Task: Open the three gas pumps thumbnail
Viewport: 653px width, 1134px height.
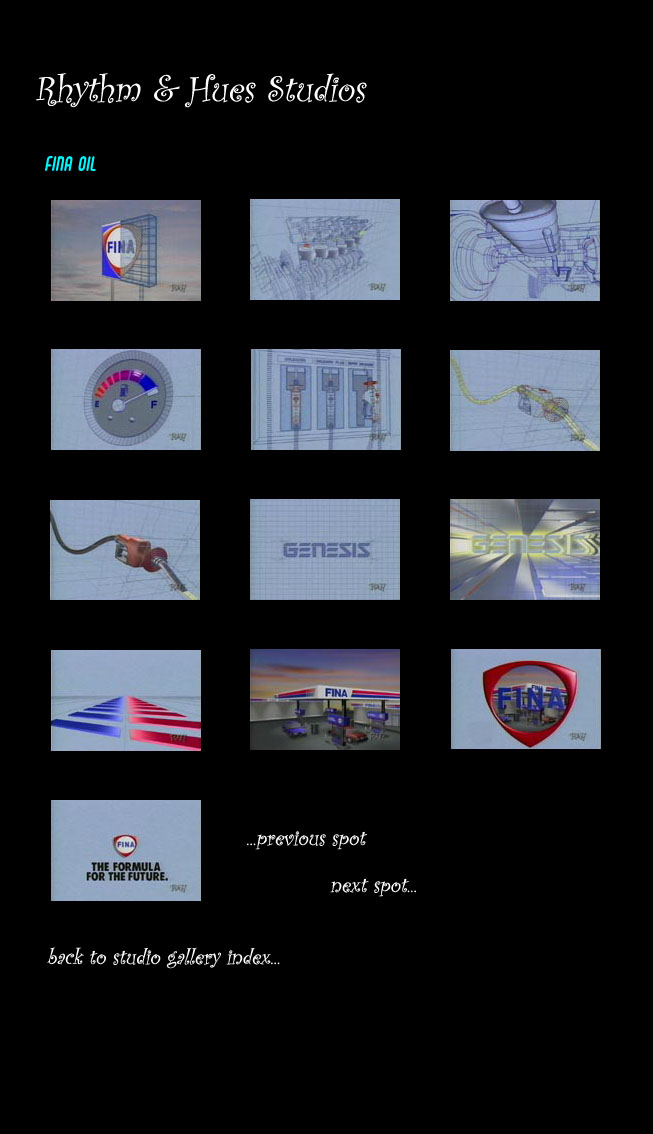Action: coord(325,399)
